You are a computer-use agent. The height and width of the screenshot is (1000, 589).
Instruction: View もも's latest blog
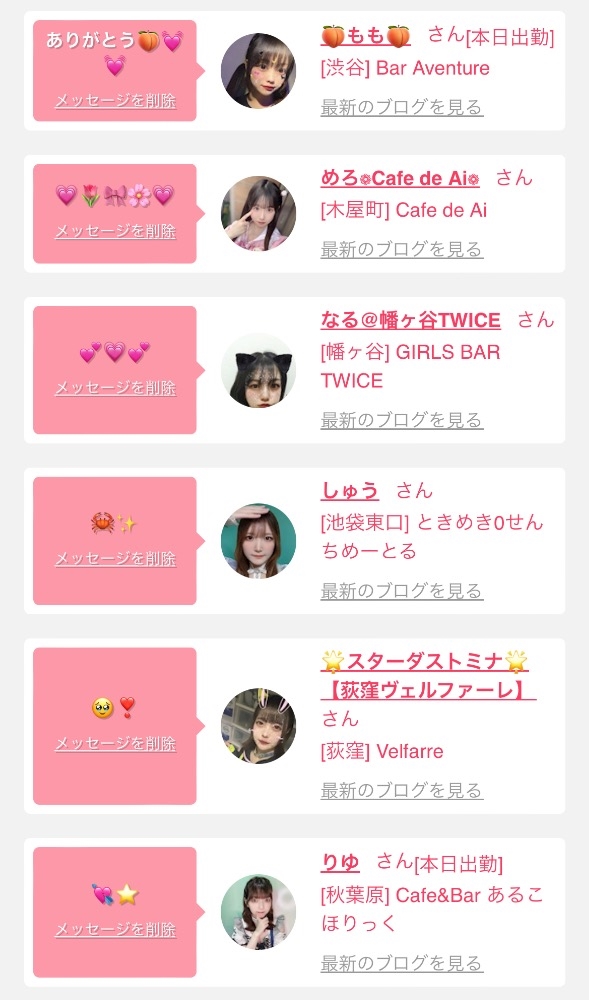pyautogui.click(x=402, y=107)
